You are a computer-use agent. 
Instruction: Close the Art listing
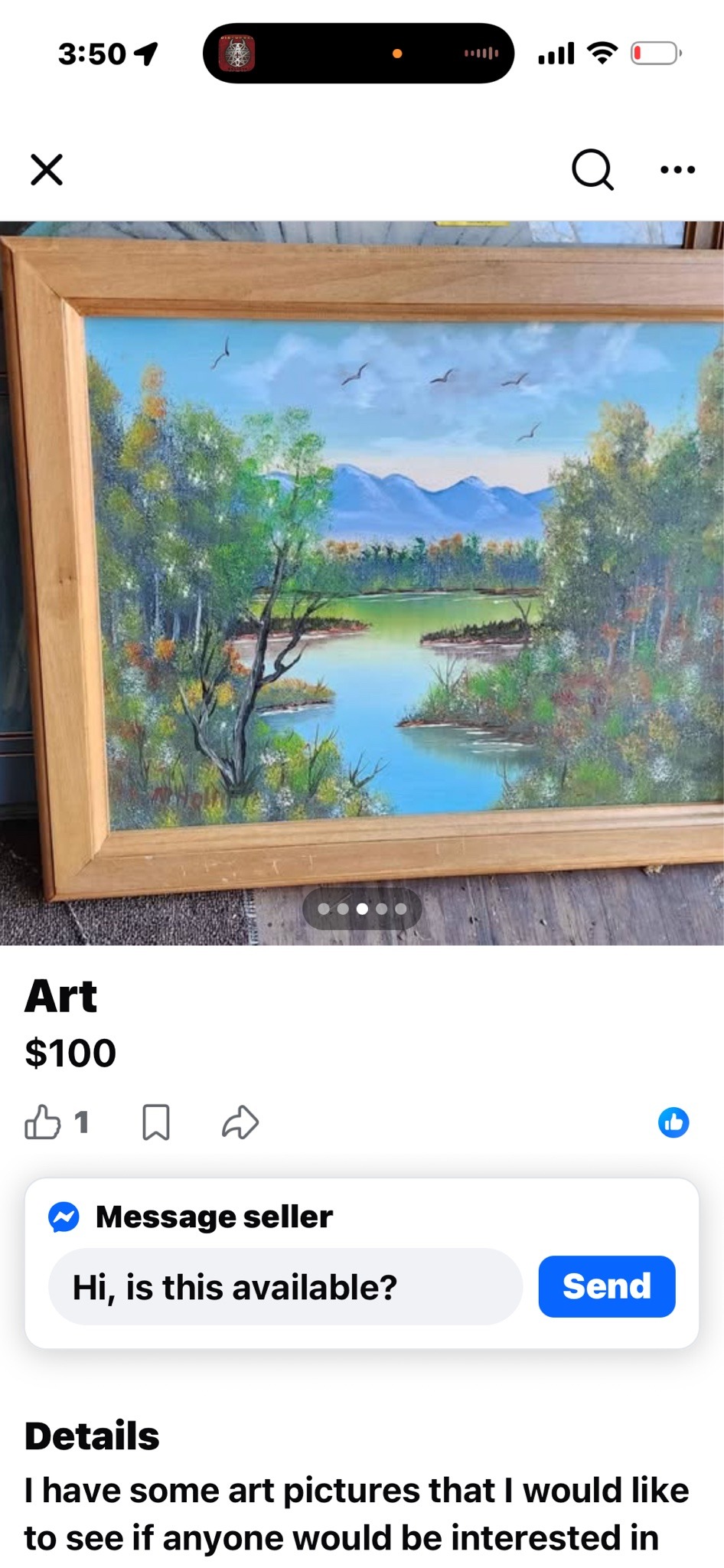[x=47, y=169]
